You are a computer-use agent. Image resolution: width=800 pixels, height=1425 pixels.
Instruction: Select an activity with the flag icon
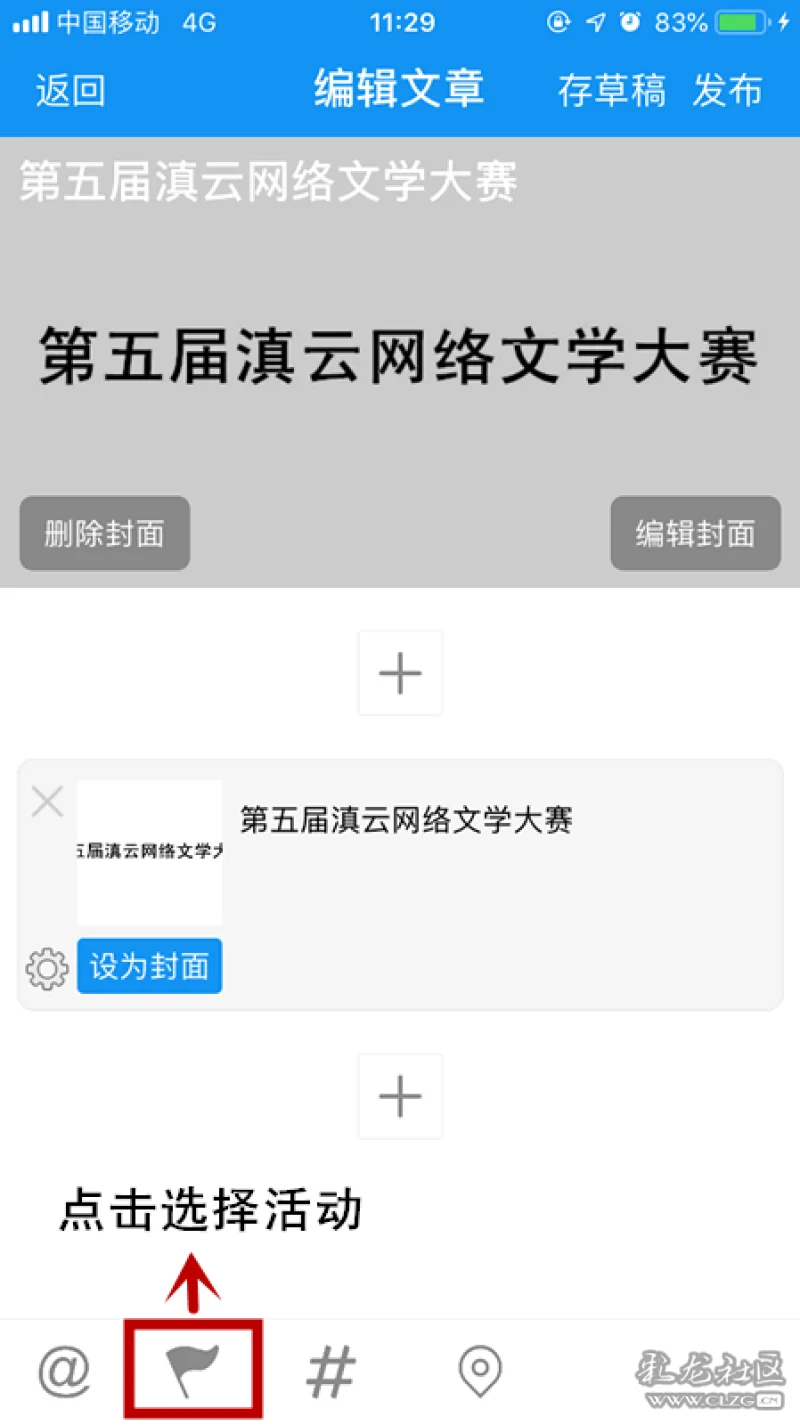pyautogui.click(x=193, y=1371)
